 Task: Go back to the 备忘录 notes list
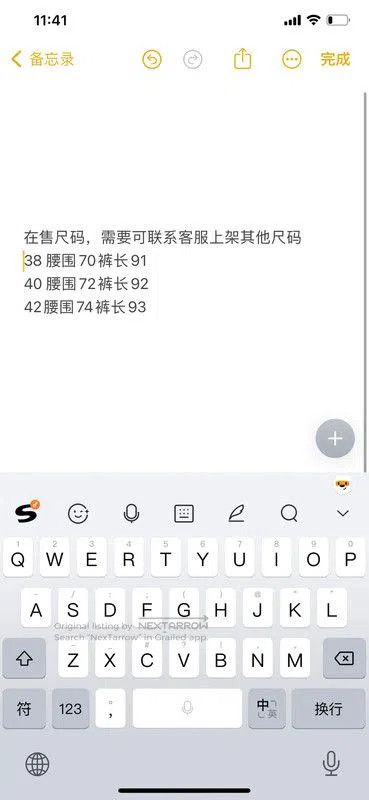pos(42,59)
